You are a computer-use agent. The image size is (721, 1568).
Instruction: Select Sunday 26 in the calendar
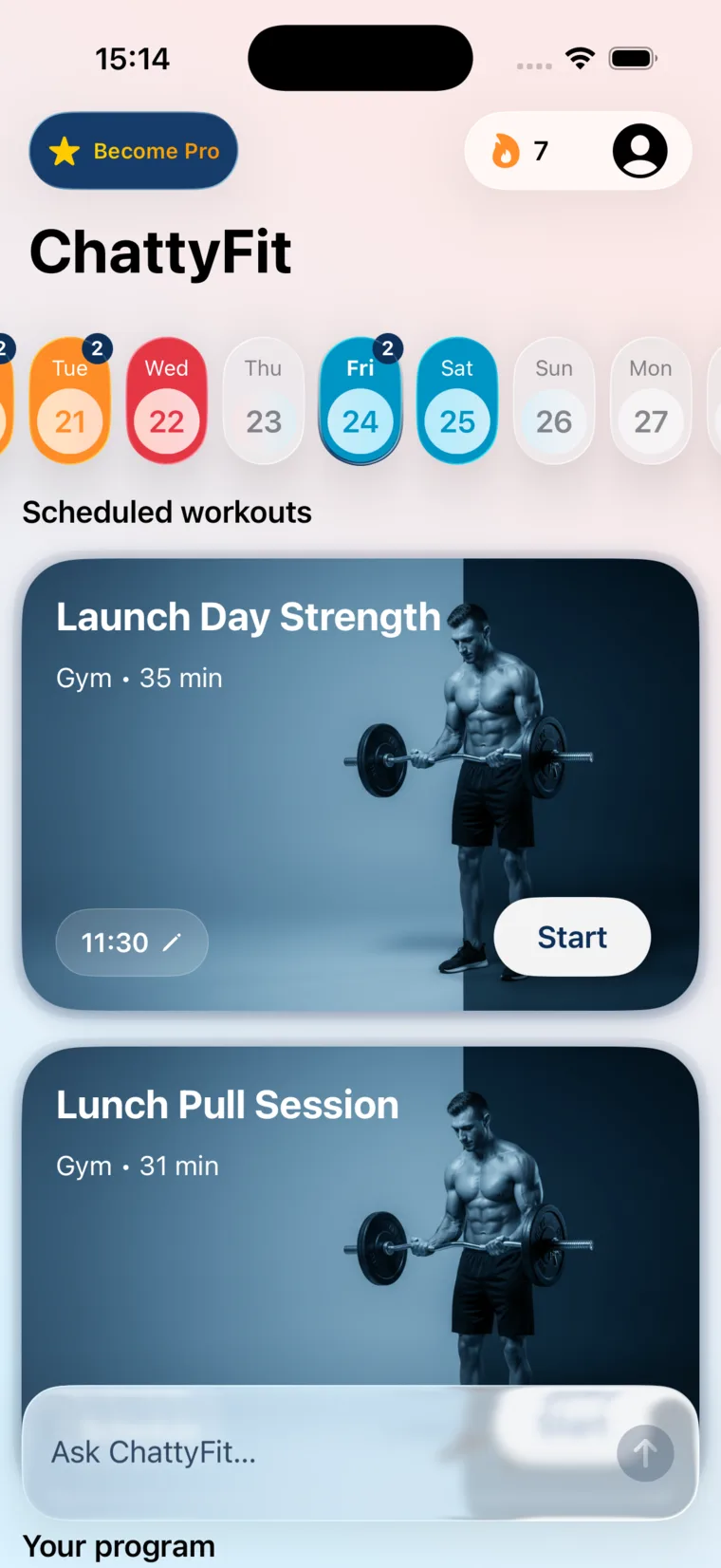[x=554, y=401]
